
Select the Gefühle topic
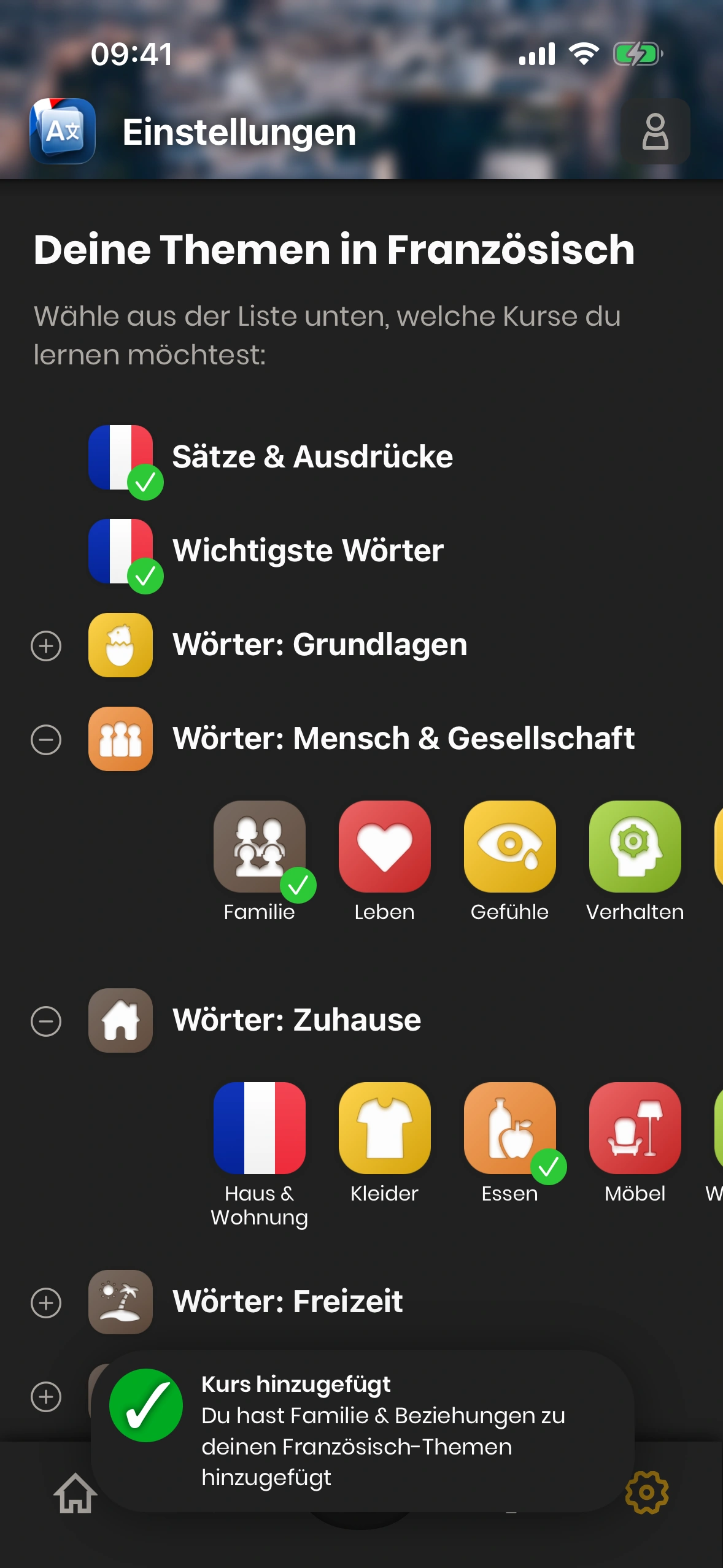509,847
